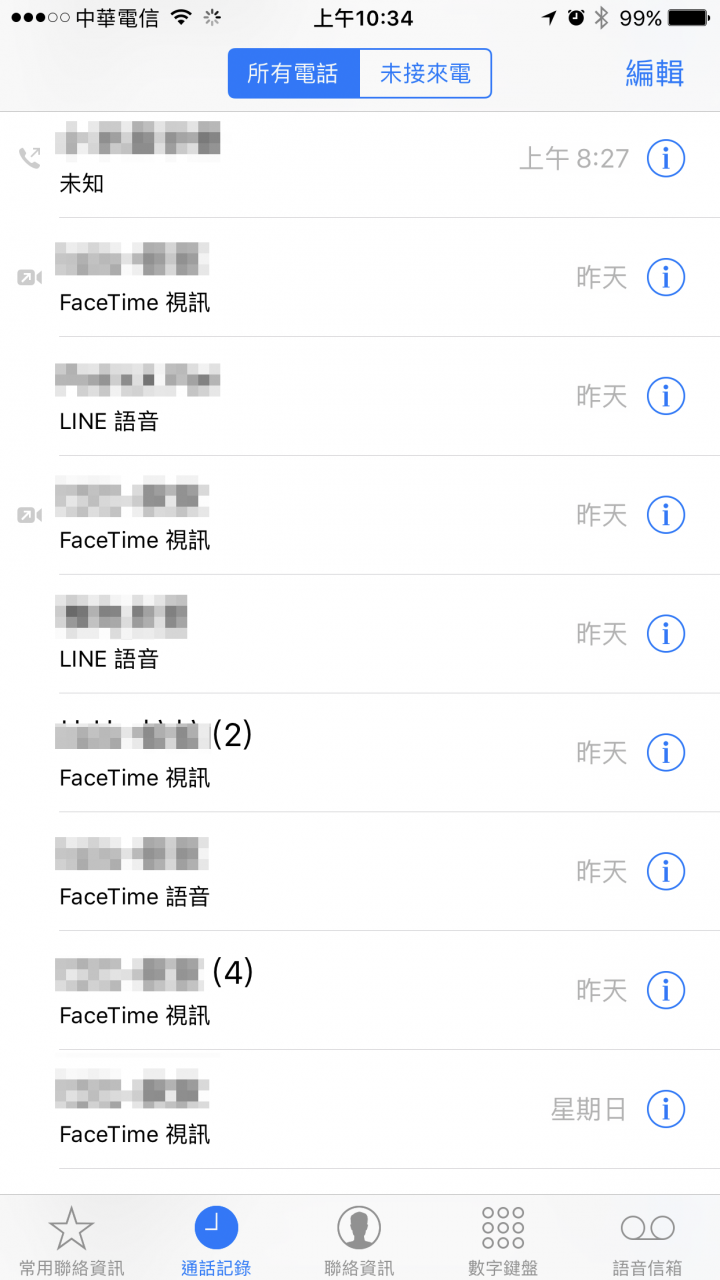This screenshot has height=1280, width=720.
Task: Open info for the 上午 8:27 call
Action: pos(666,158)
